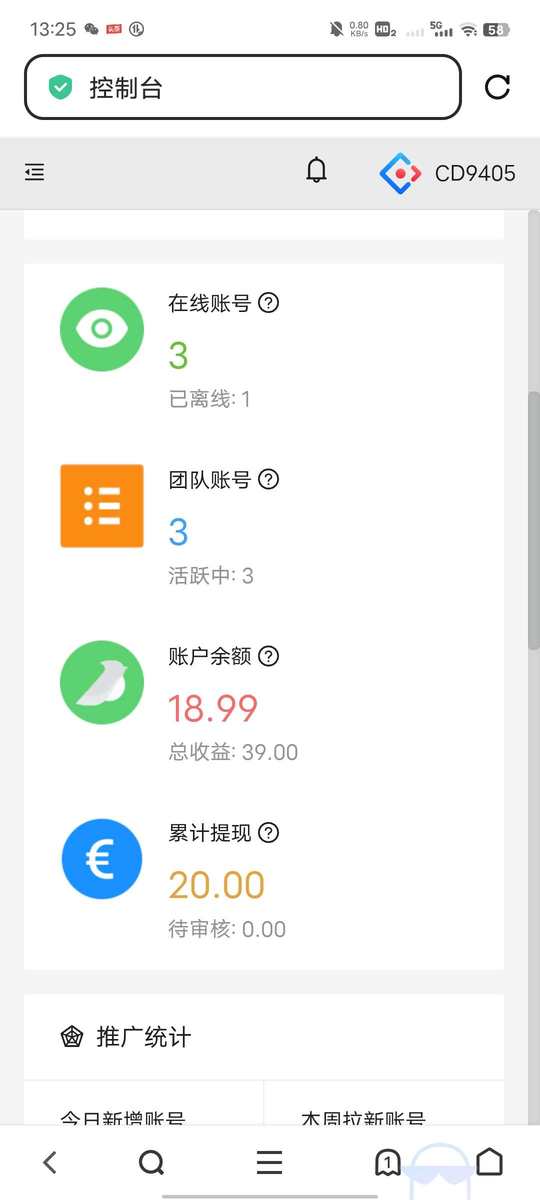Toggle the side menu collapse button

tap(35, 173)
